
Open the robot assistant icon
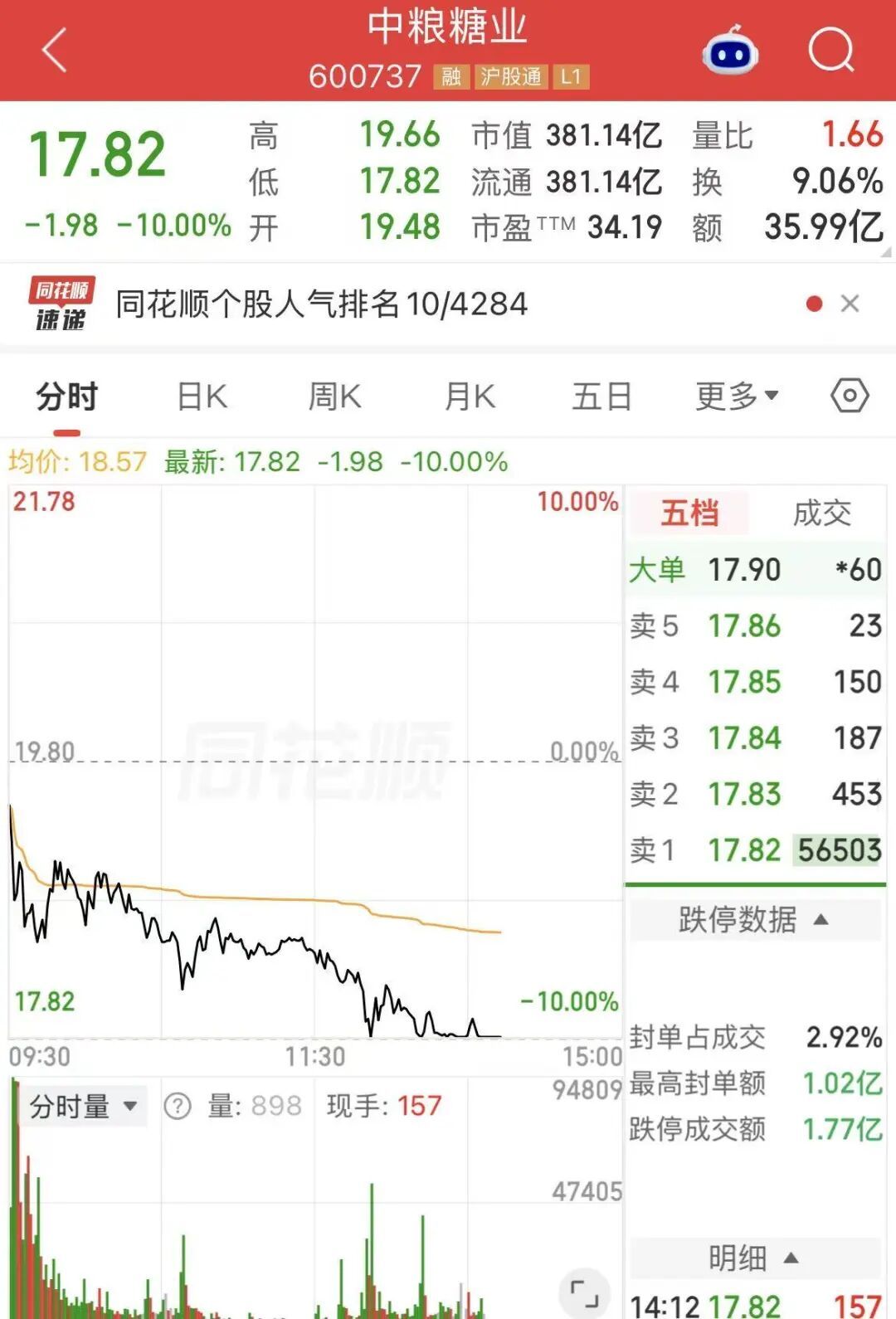[729, 51]
